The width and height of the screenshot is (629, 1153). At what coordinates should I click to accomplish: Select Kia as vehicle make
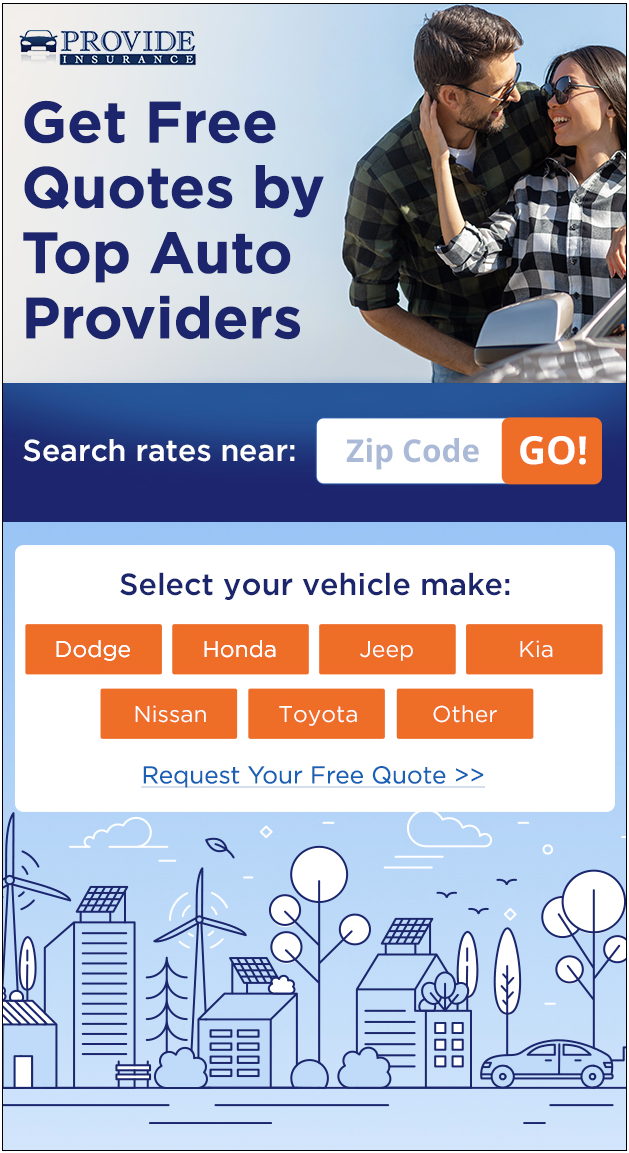click(534, 649)
